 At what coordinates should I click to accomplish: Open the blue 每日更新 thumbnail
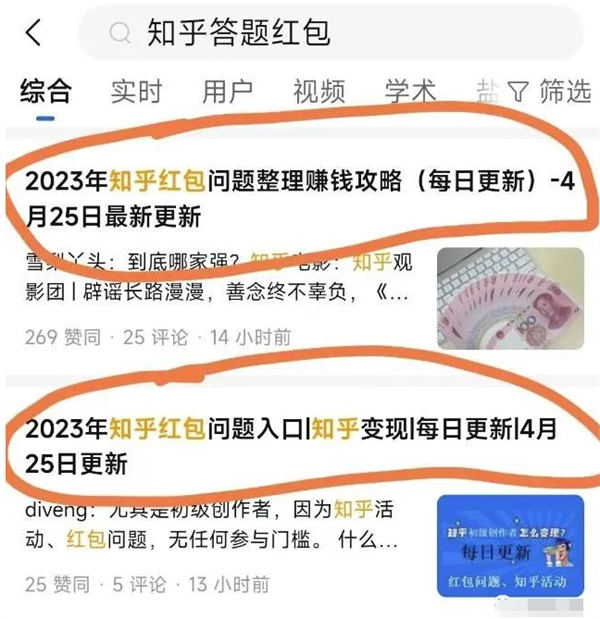tap(510, 545)
